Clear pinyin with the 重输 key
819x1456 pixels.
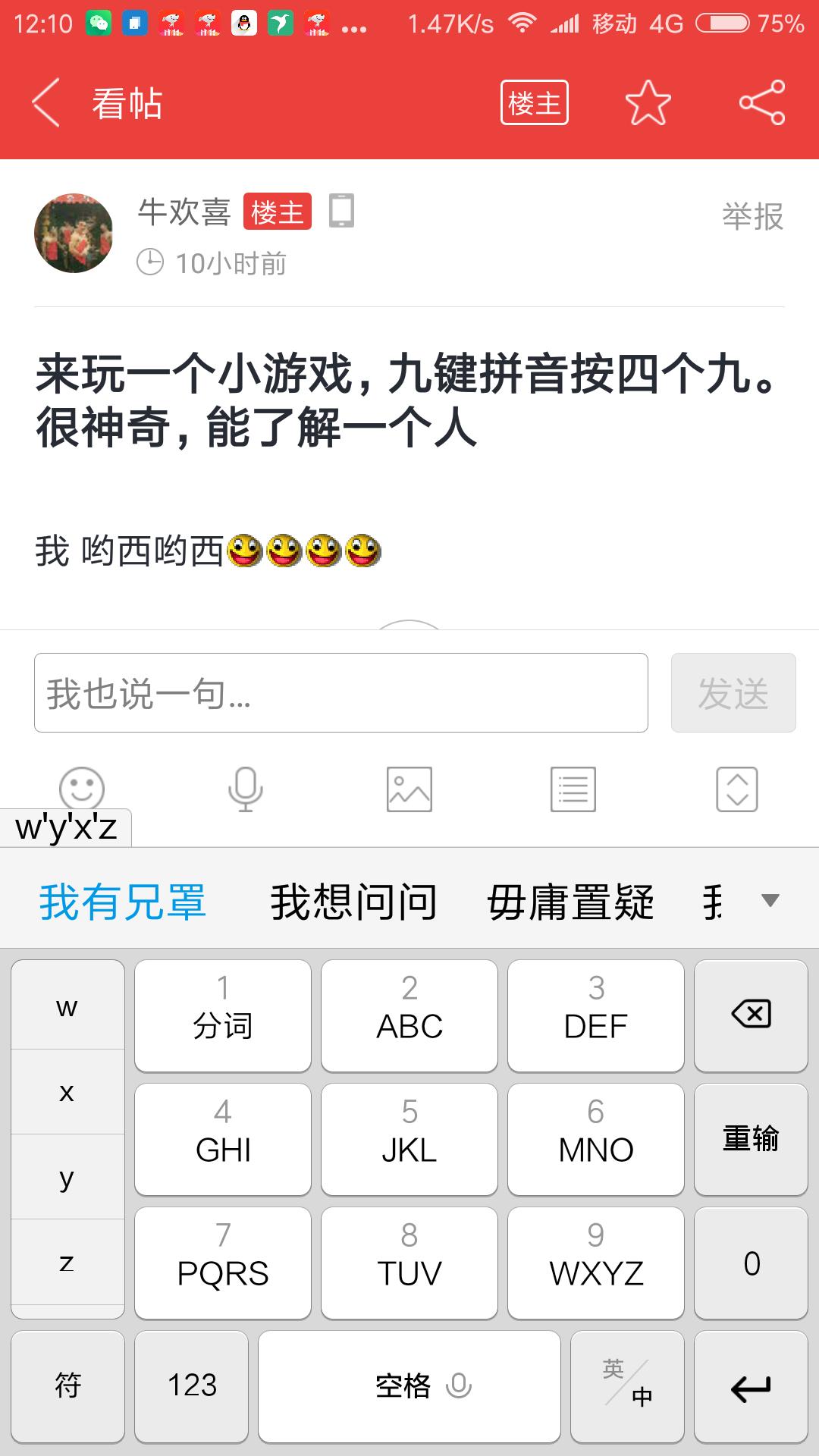(751, 1139)
